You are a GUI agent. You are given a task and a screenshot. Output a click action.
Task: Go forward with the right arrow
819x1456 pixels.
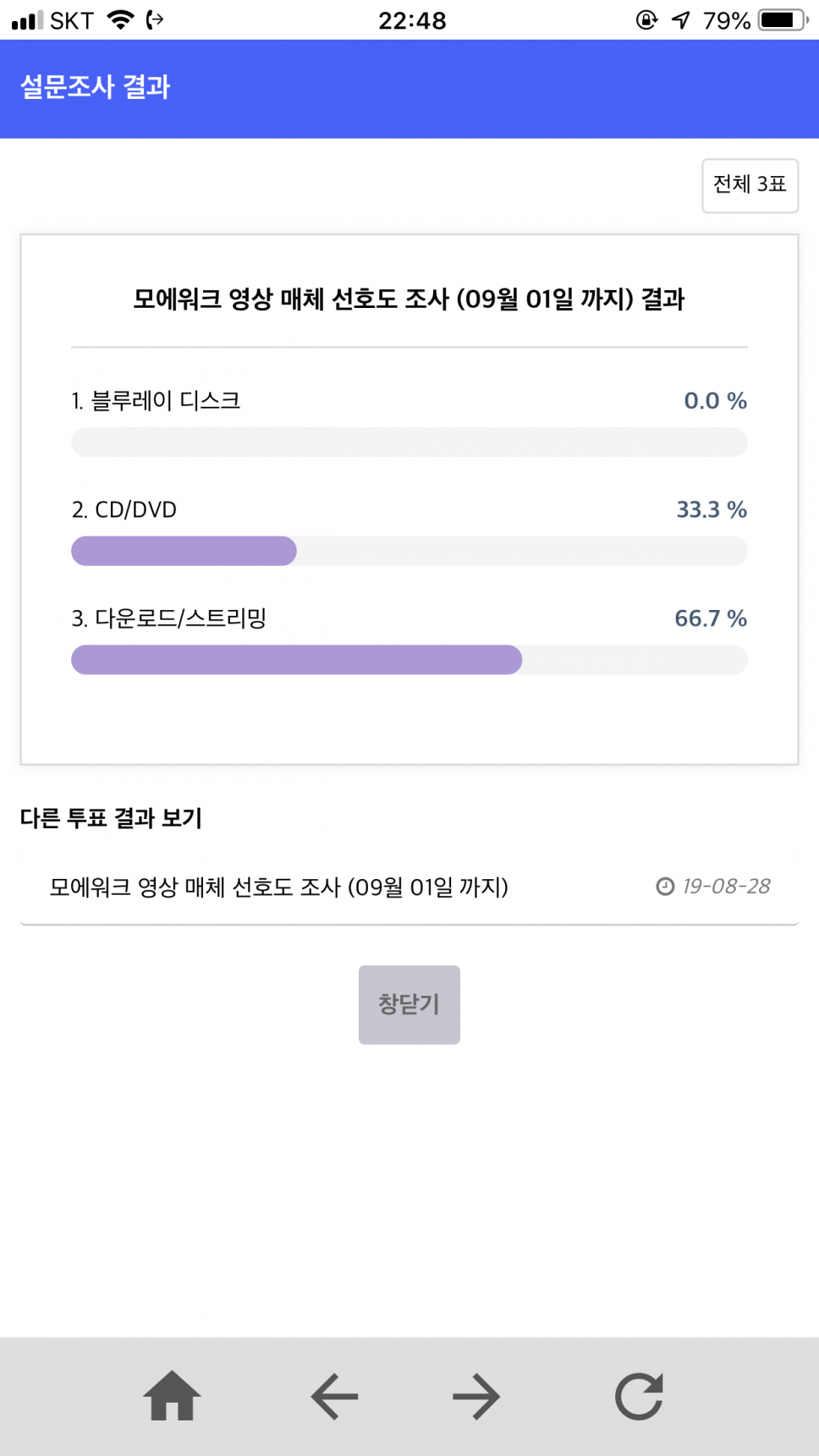click(x=476, y=1396)
